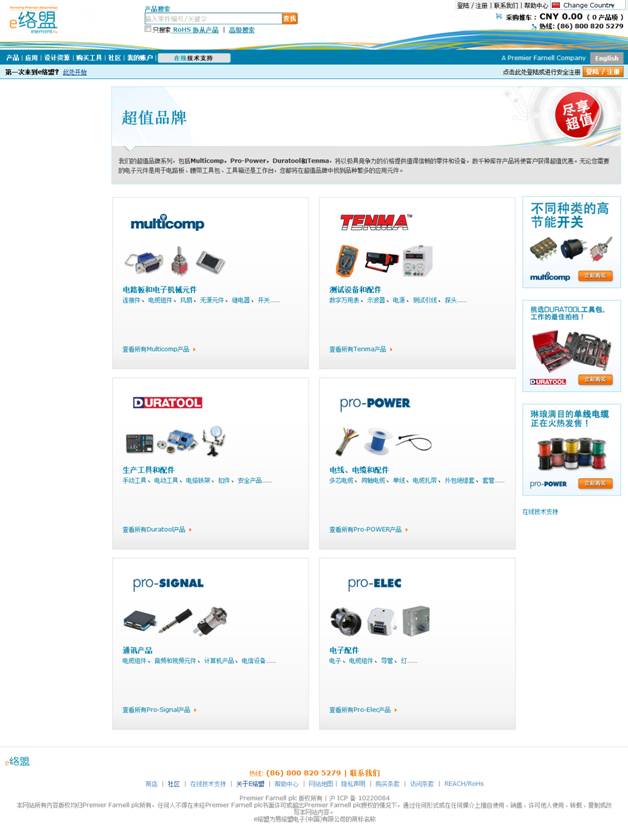Open the Multicomp energy-saving switches ad

click(x=571, y=241)
